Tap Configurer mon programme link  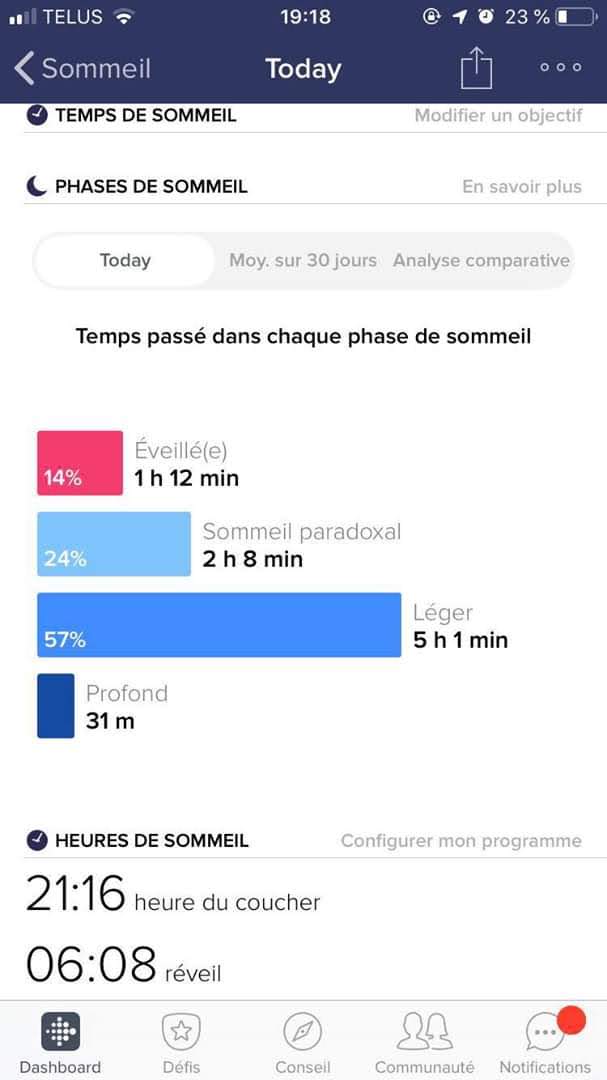(x=460, y=841)
